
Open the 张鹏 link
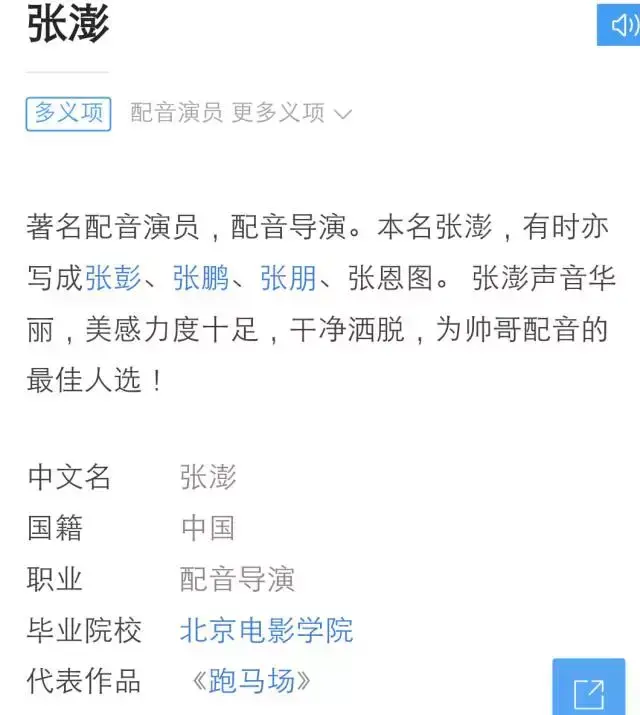point(201,278)
